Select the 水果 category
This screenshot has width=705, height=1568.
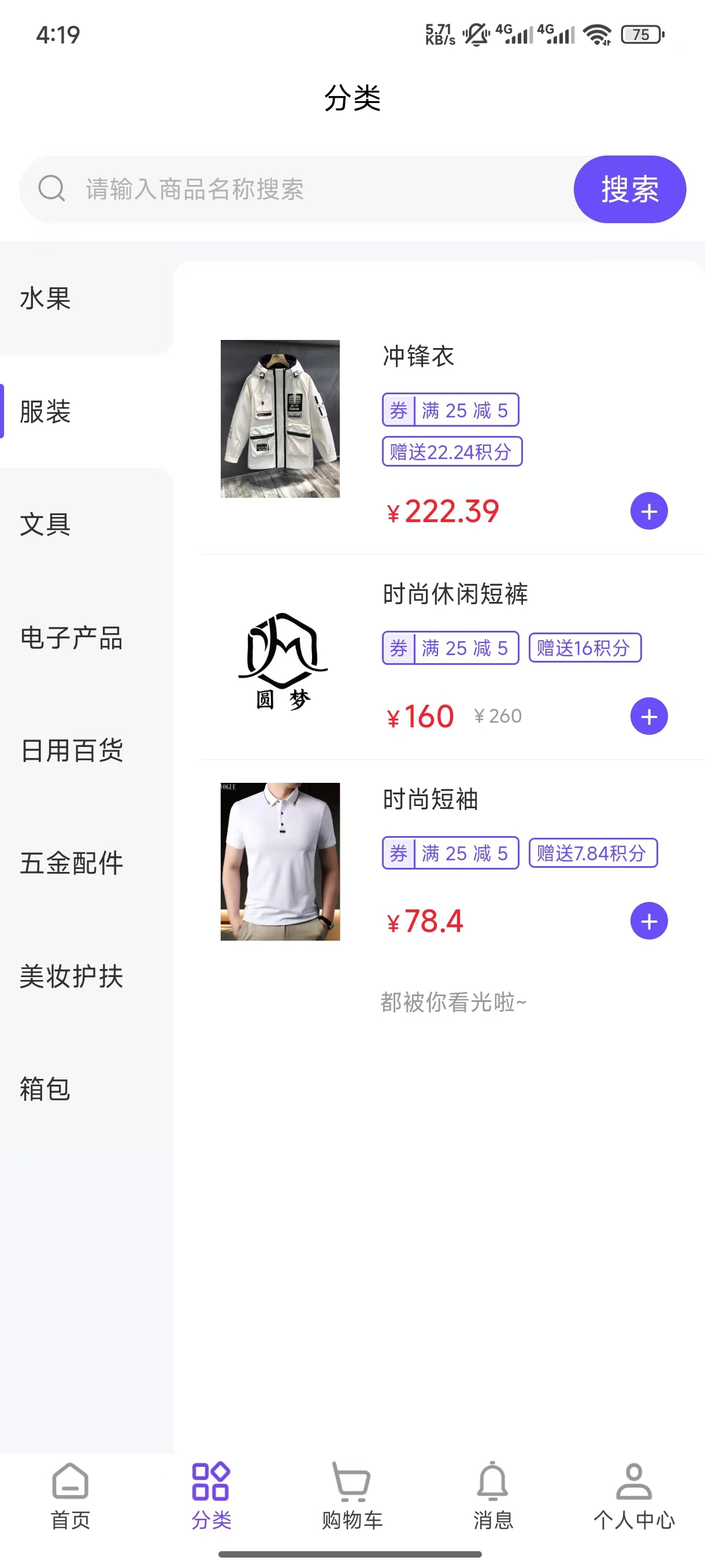coord(46,299)
